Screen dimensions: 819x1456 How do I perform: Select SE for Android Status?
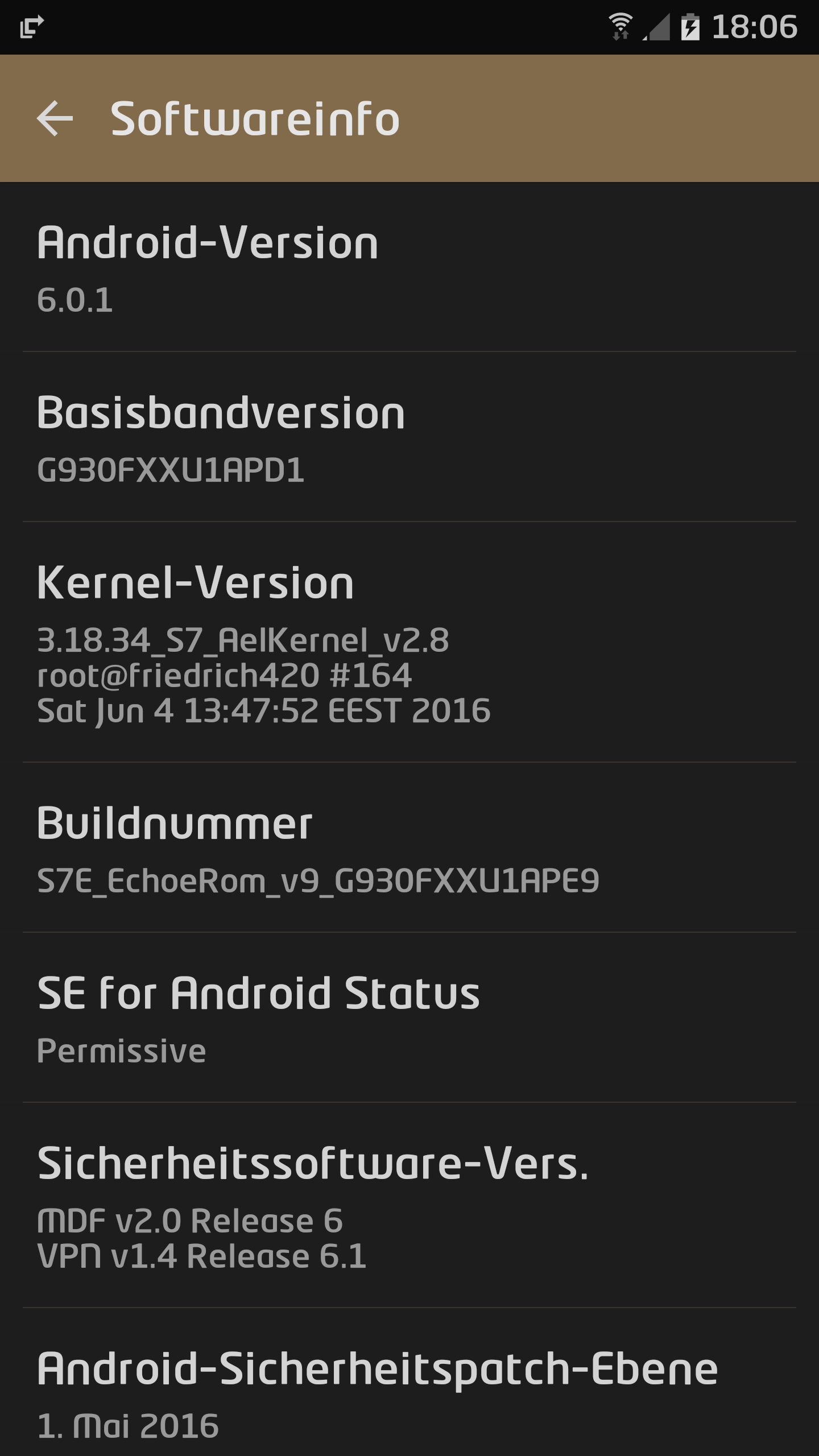click(x=409, y=1017)
